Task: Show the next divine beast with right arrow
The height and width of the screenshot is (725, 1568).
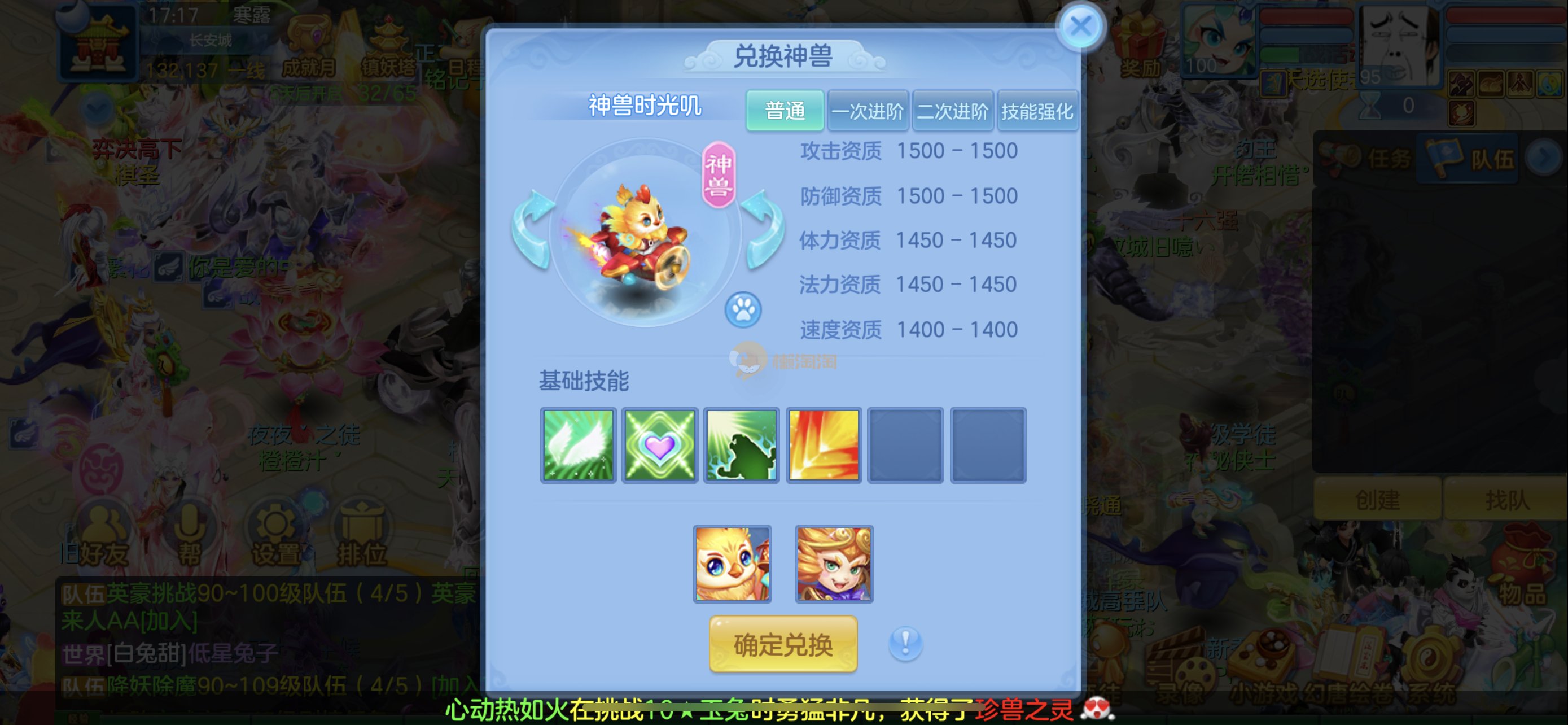Action: 763,229
